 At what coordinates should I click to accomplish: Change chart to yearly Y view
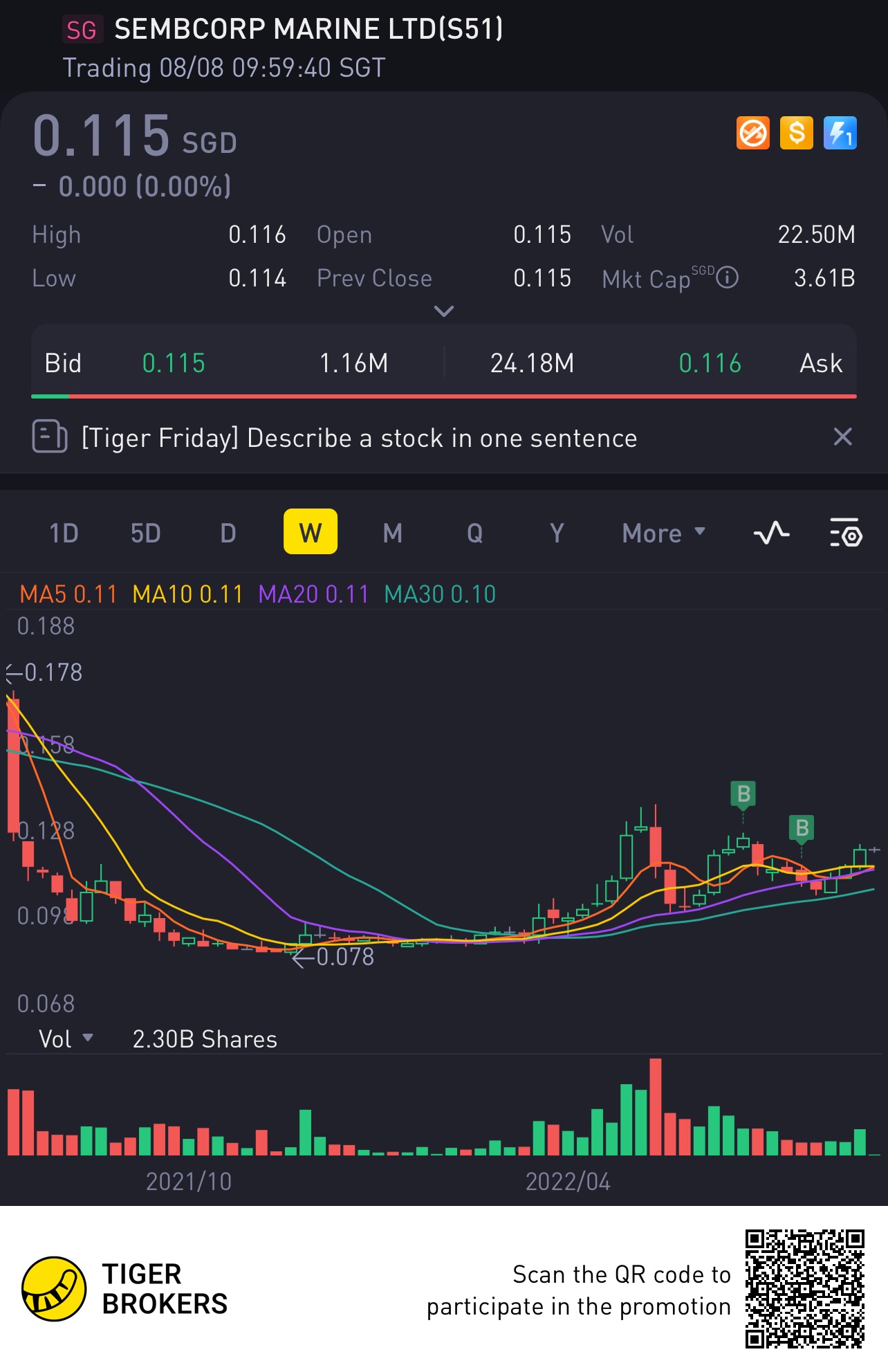[x=557, y=533]
